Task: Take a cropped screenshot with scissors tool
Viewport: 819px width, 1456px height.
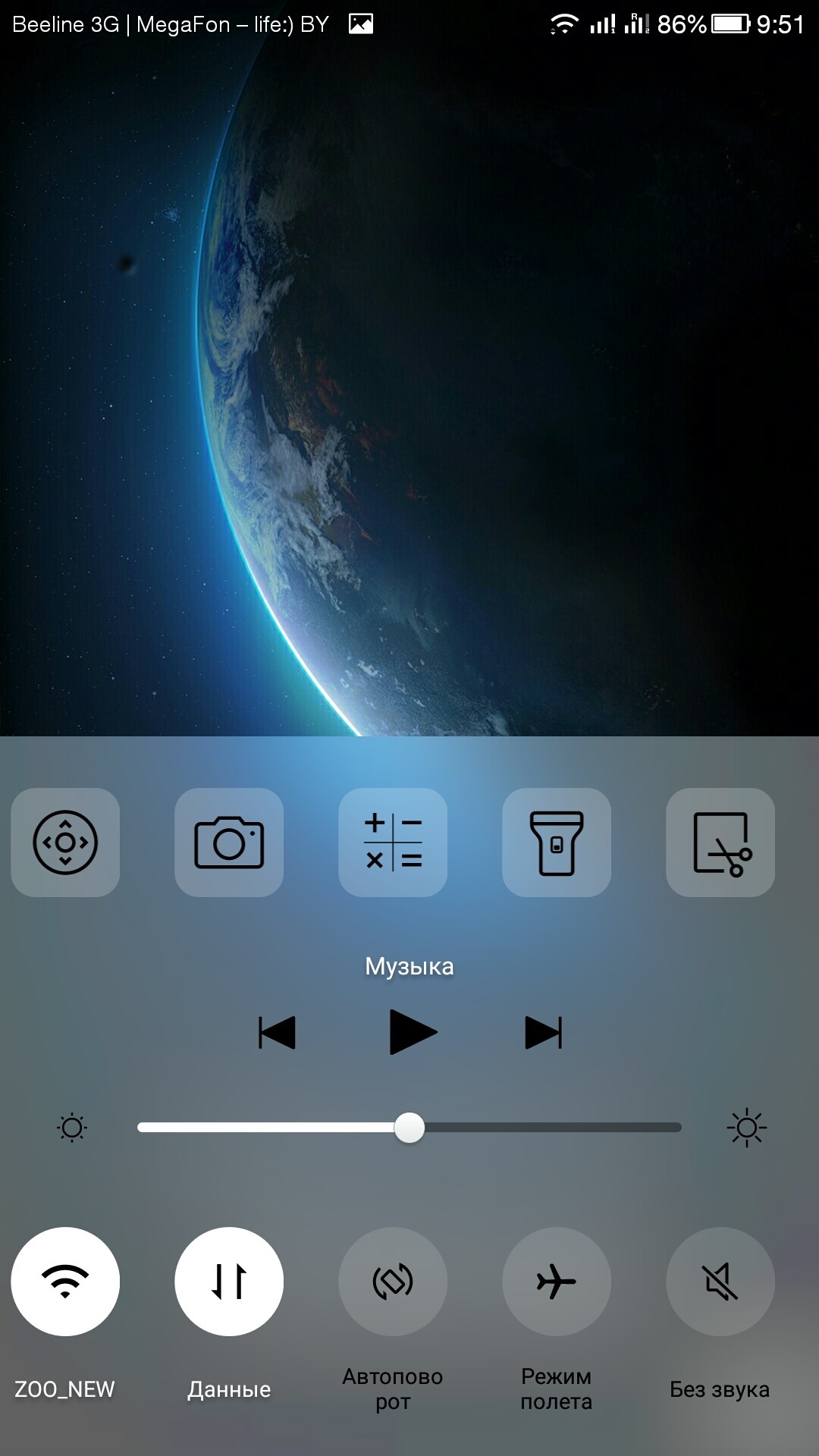Action: [720, 843]
